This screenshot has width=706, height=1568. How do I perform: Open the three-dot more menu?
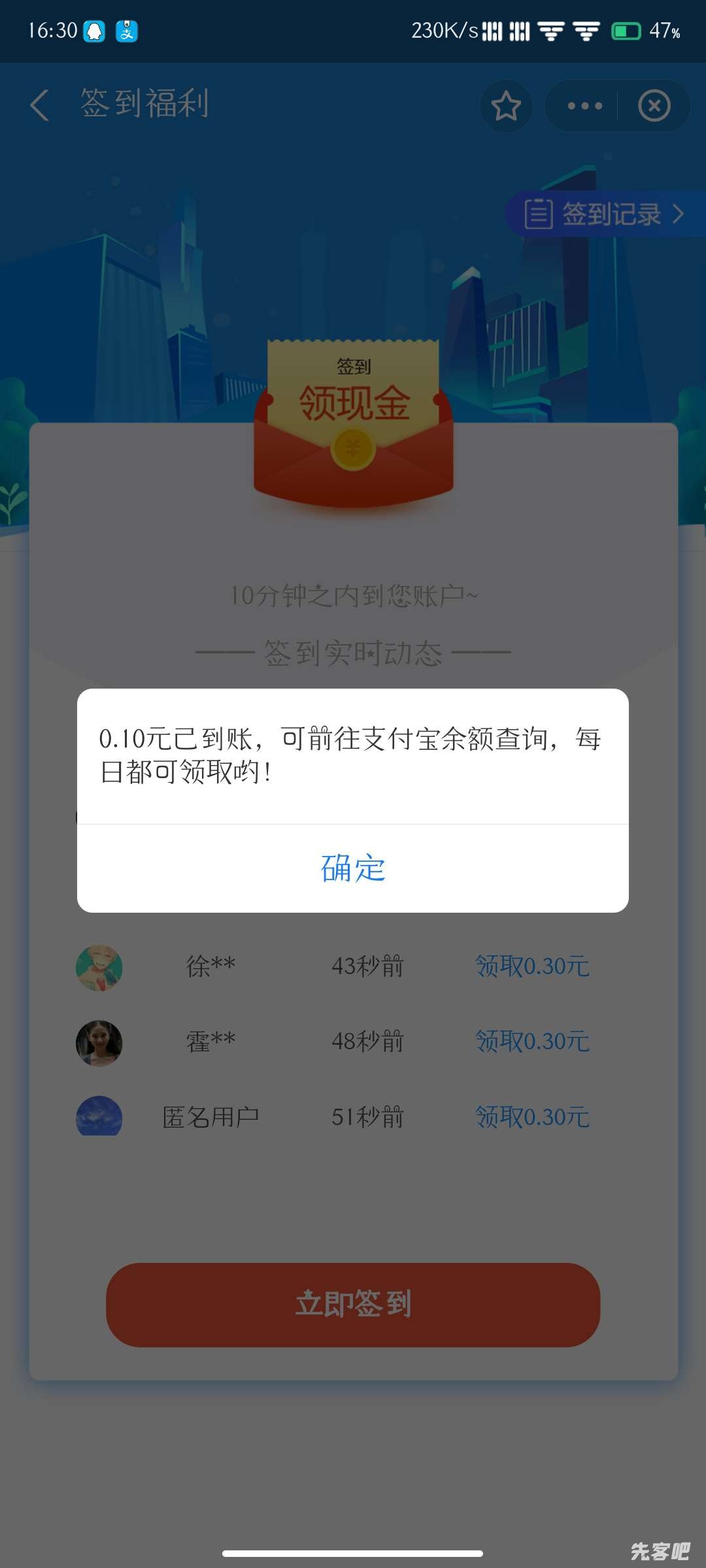[584, 106]
